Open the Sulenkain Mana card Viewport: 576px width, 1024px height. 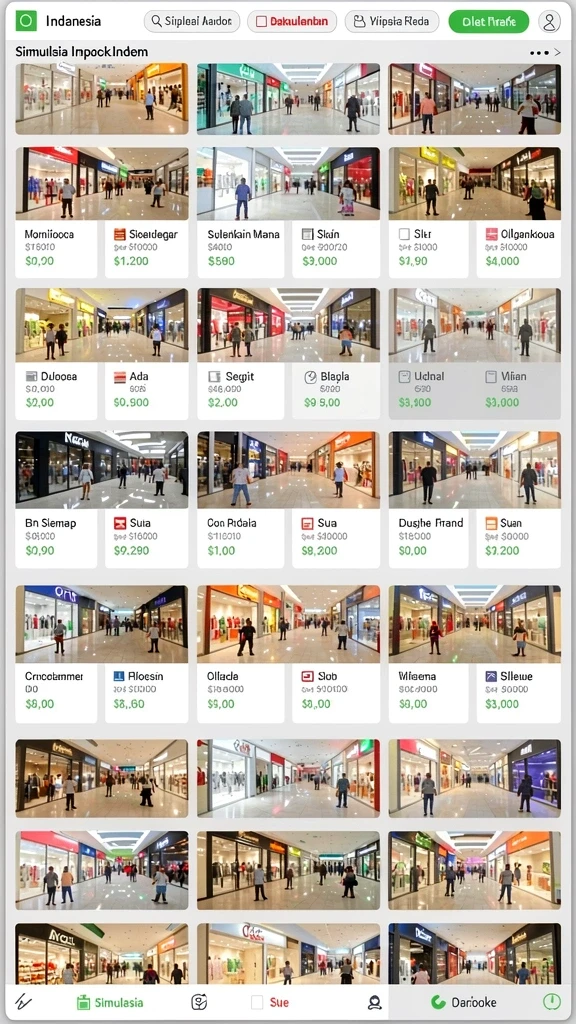[x=240, y=249]
